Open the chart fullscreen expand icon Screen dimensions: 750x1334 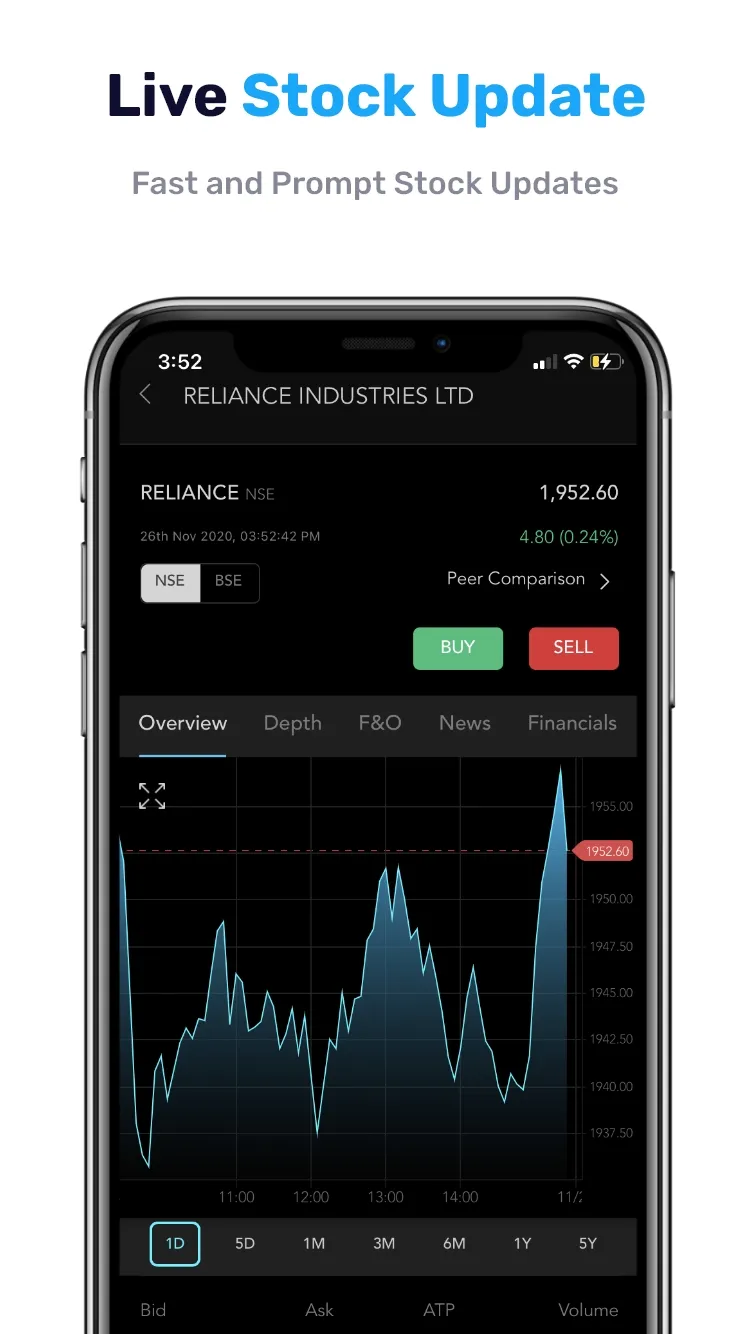(x=151, y=795)
